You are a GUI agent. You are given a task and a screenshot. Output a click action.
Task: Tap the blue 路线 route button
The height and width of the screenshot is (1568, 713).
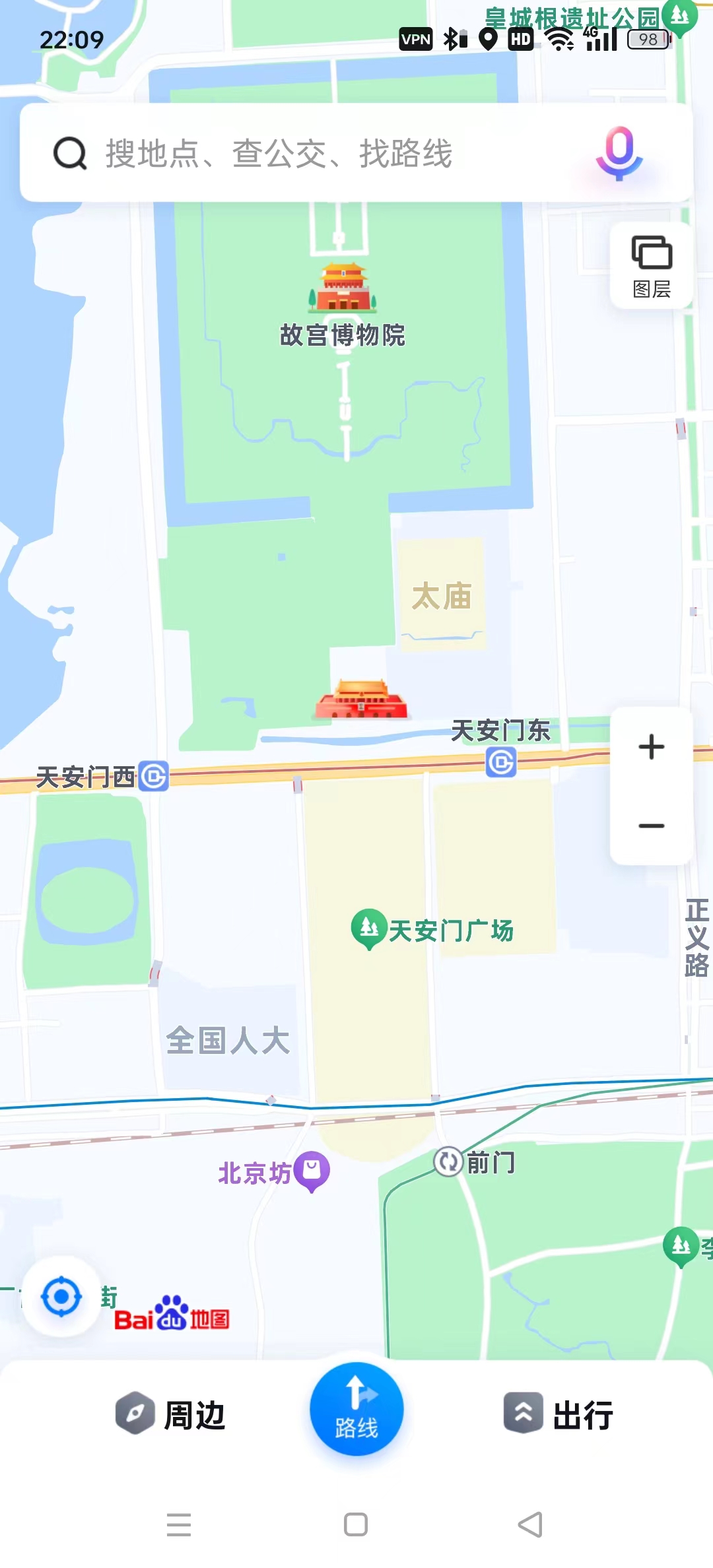point(356,1408)
